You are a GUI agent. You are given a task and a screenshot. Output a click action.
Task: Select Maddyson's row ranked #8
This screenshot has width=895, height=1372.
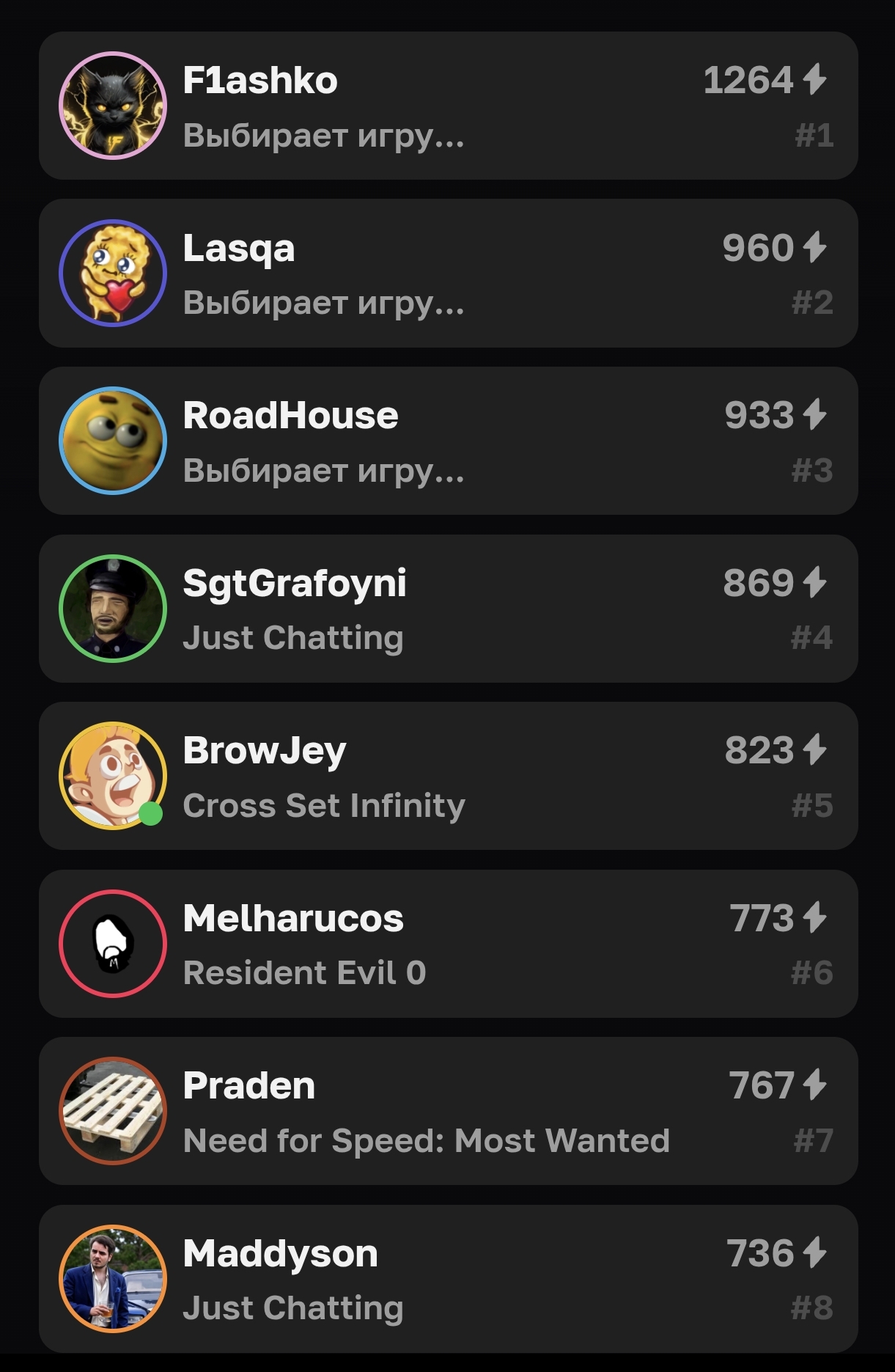447,1279
